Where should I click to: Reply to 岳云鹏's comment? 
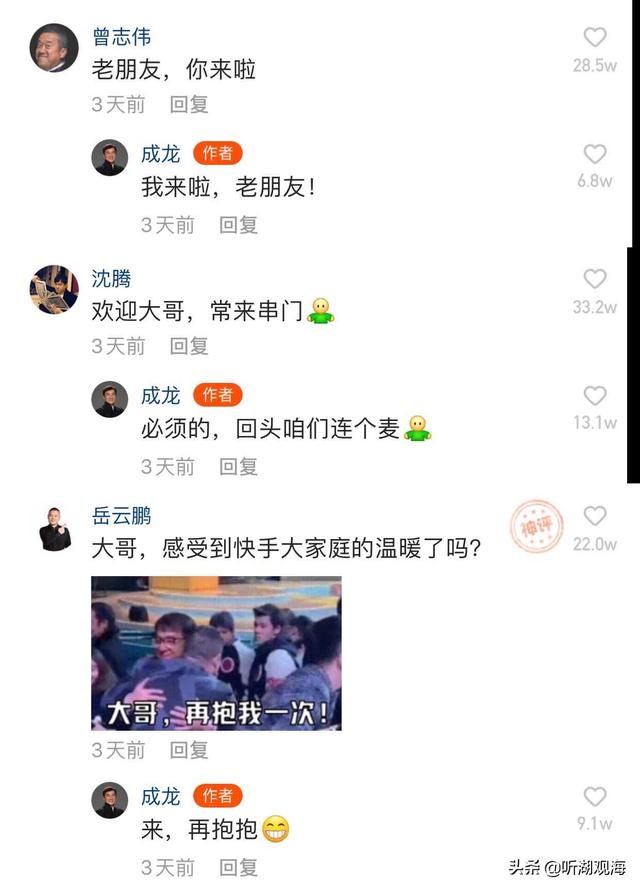[x=188, y=750]
